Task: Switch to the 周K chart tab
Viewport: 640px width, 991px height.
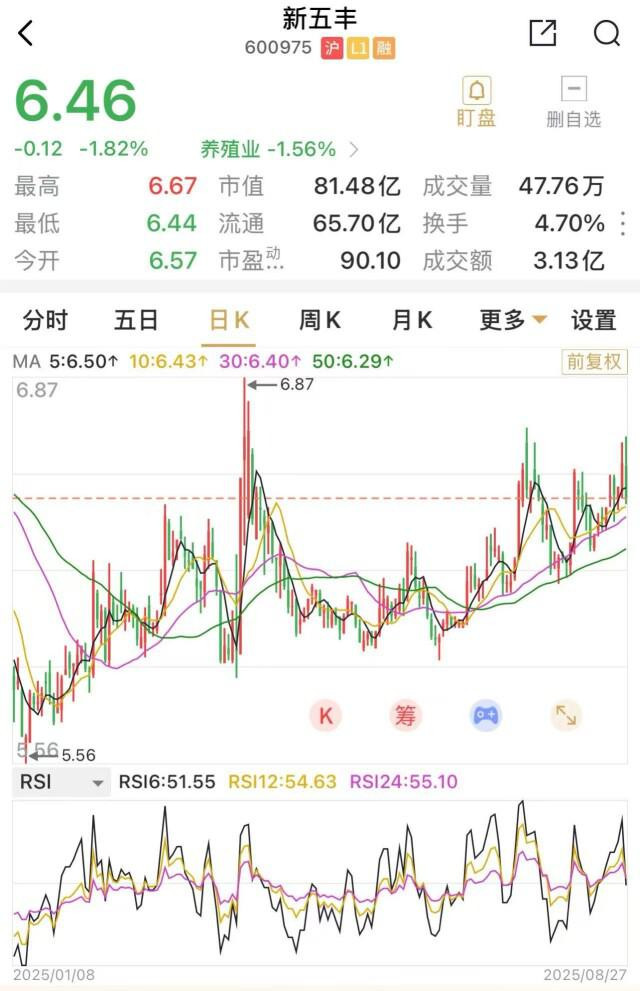Action: click(320, 320)
